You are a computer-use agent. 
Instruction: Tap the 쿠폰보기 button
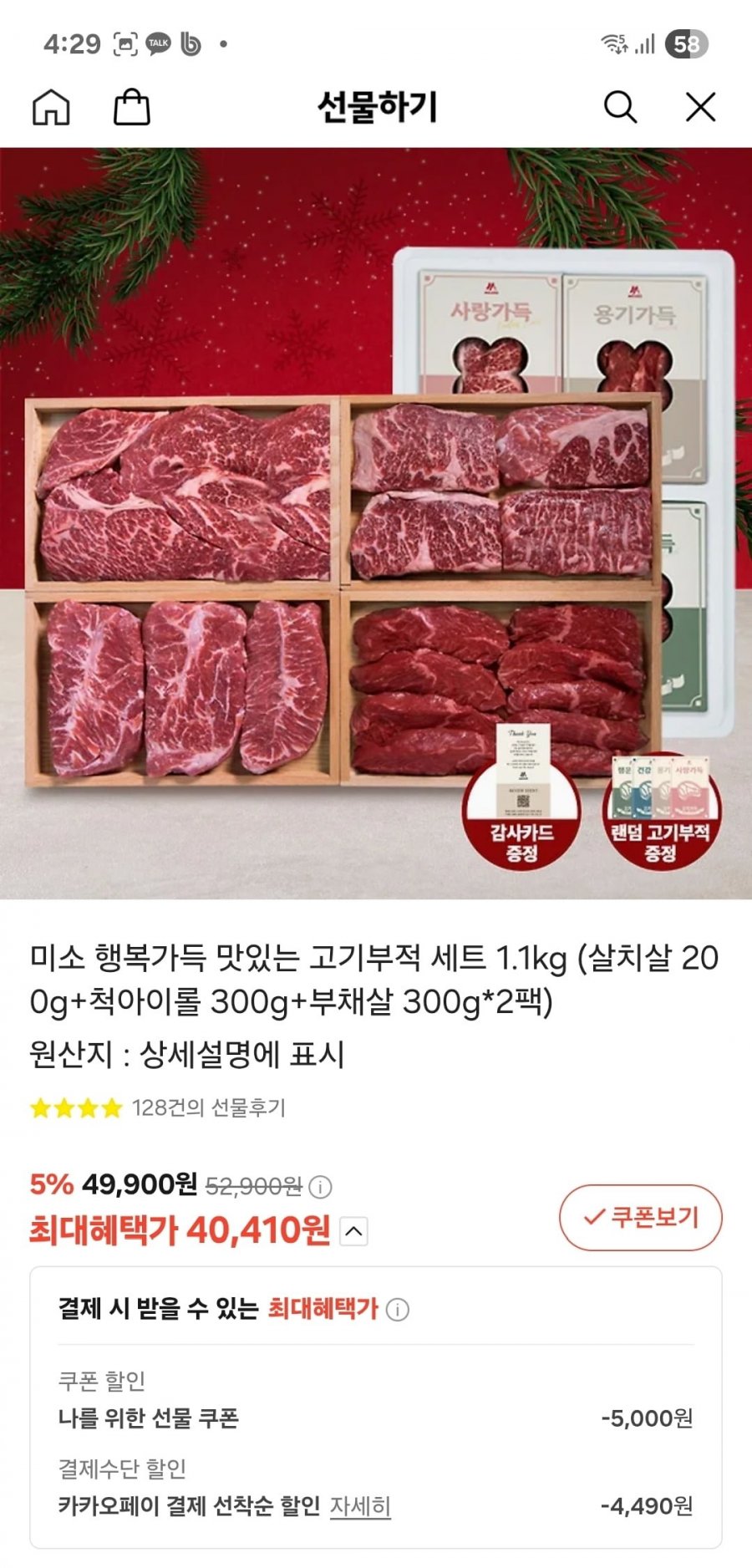pos(640,1217)
